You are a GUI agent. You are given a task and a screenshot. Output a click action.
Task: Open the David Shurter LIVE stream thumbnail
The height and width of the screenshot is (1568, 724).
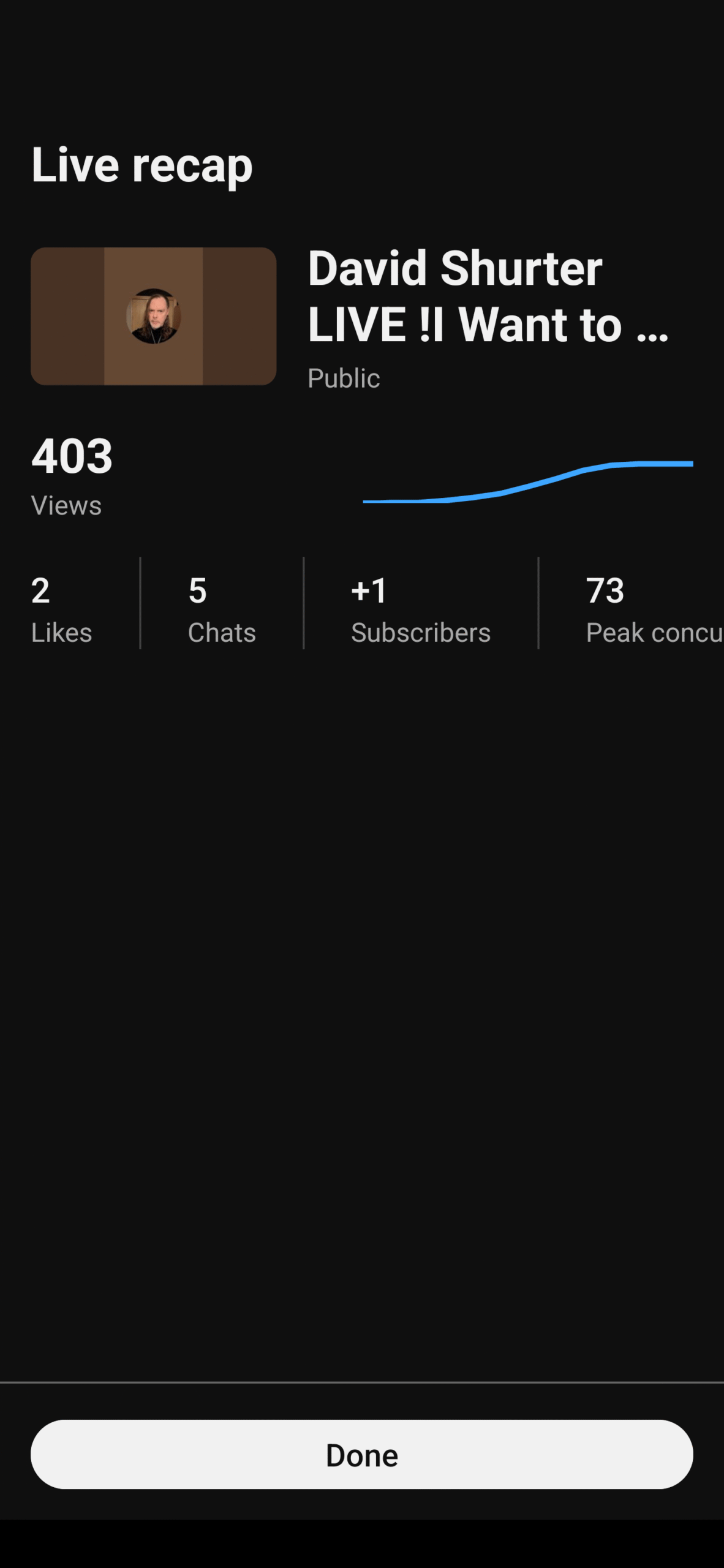pyautogui.click(x=153, y=316)
